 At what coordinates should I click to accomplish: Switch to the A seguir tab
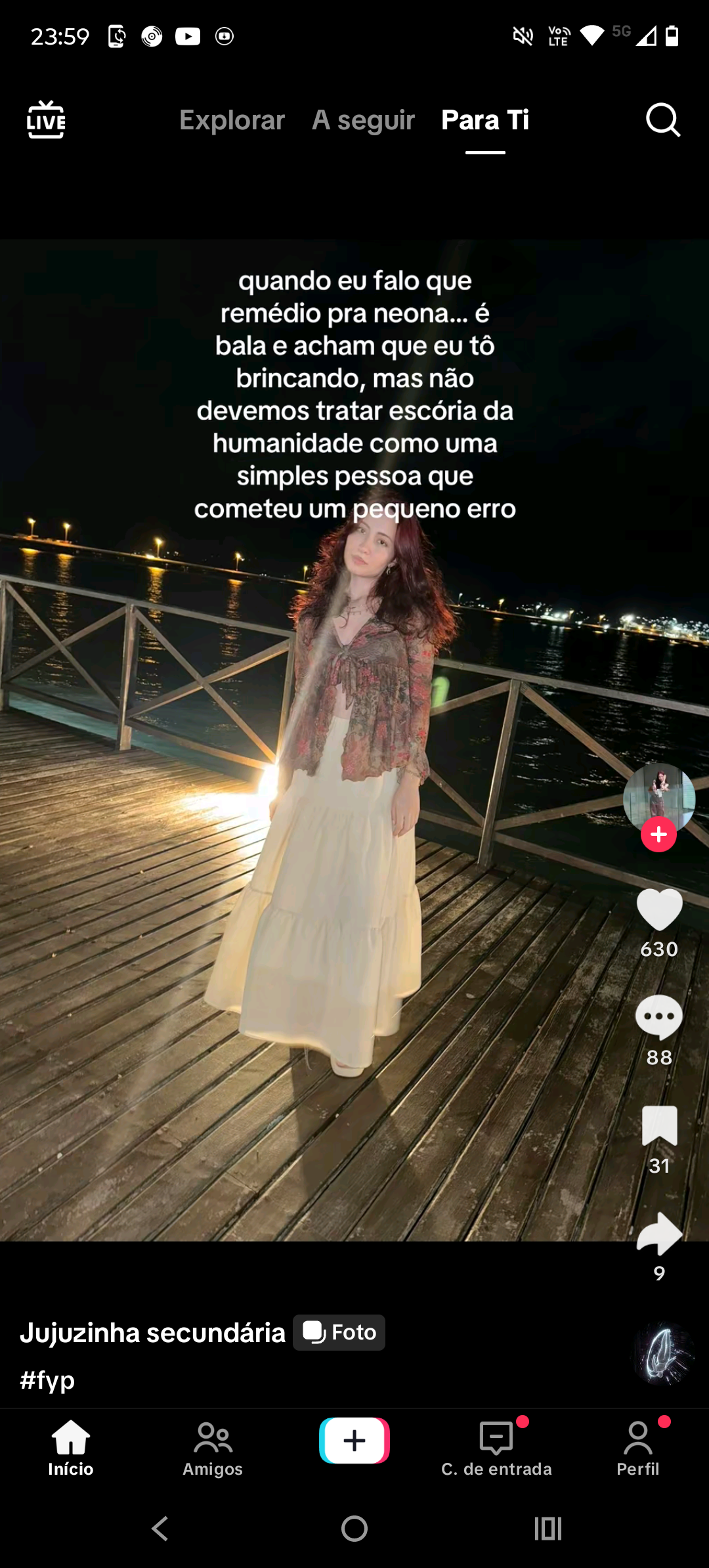click(x=363, y=120)
